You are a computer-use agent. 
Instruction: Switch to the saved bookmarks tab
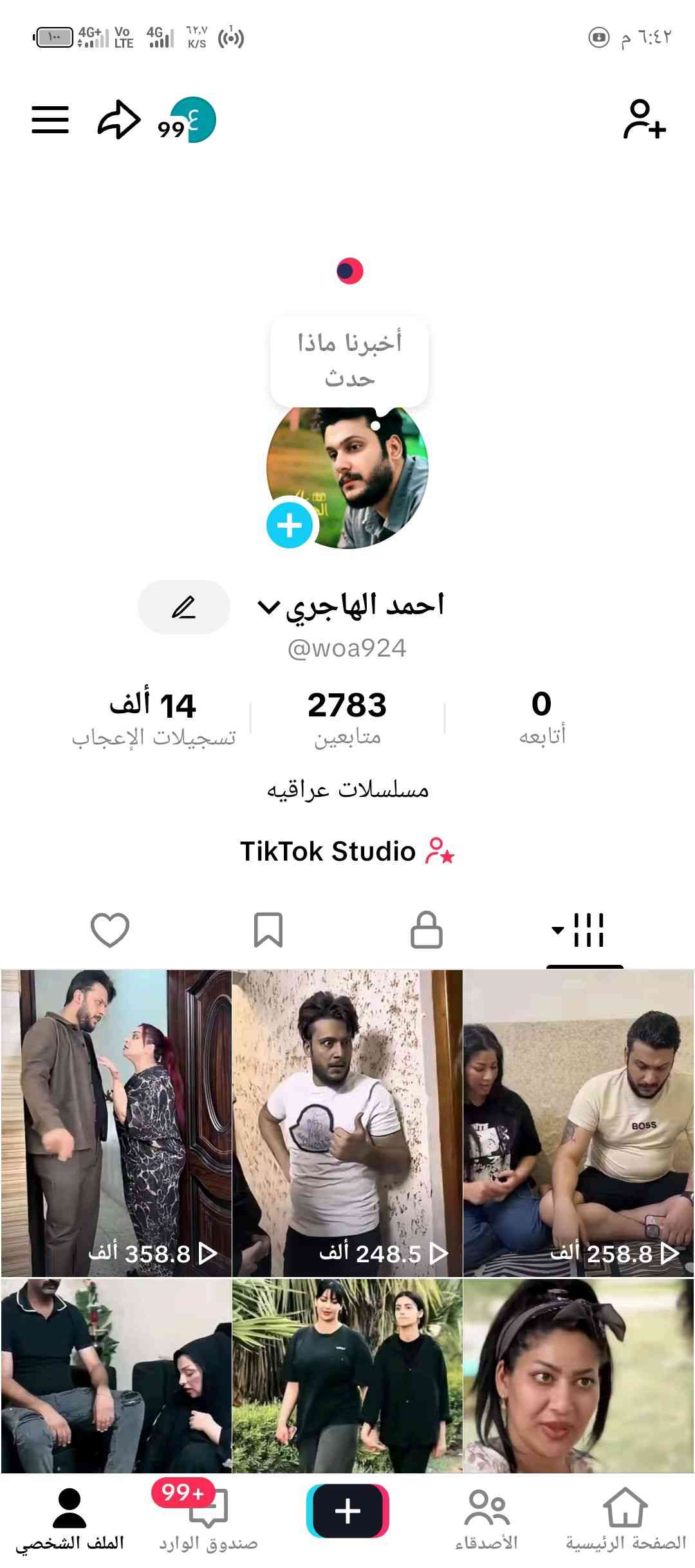click(x=268, y=930)
